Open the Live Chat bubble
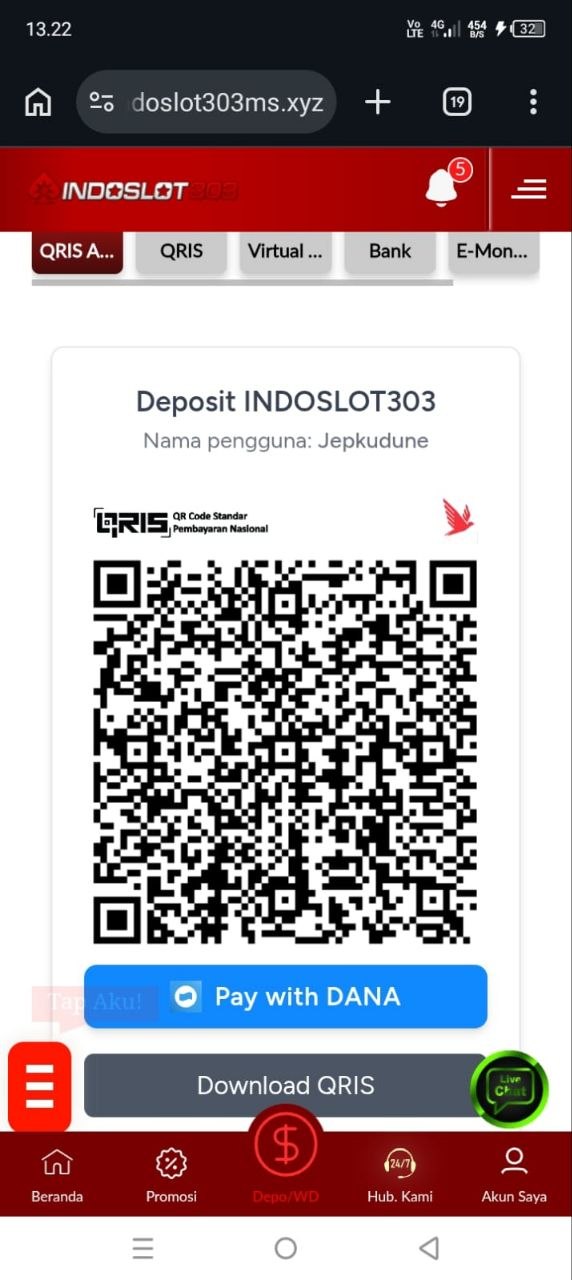 510,1090
